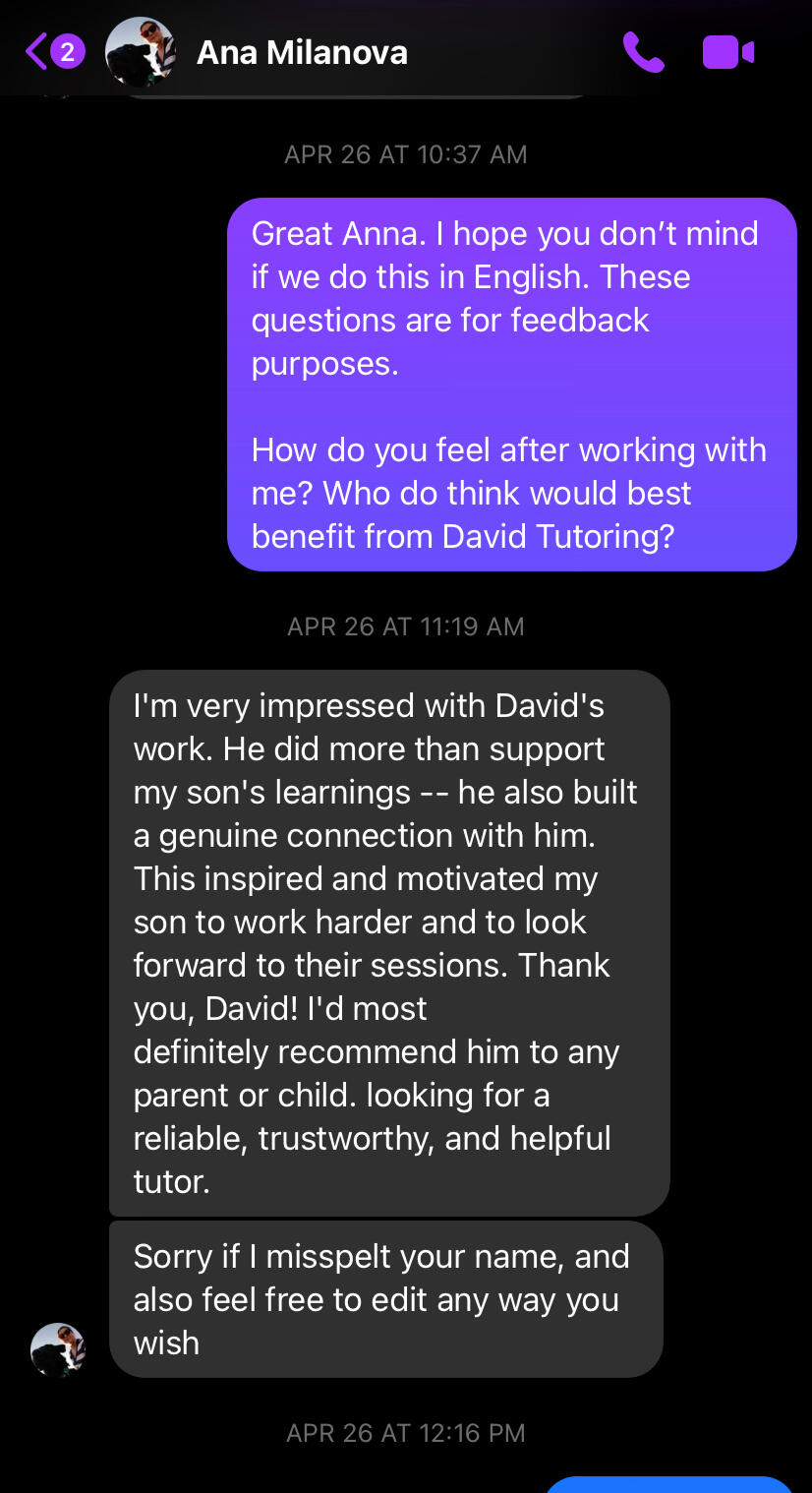Start a voice call with Ana Milanova
The width and height of the screenshot is (812, 1493).
[x=643, y=52]
